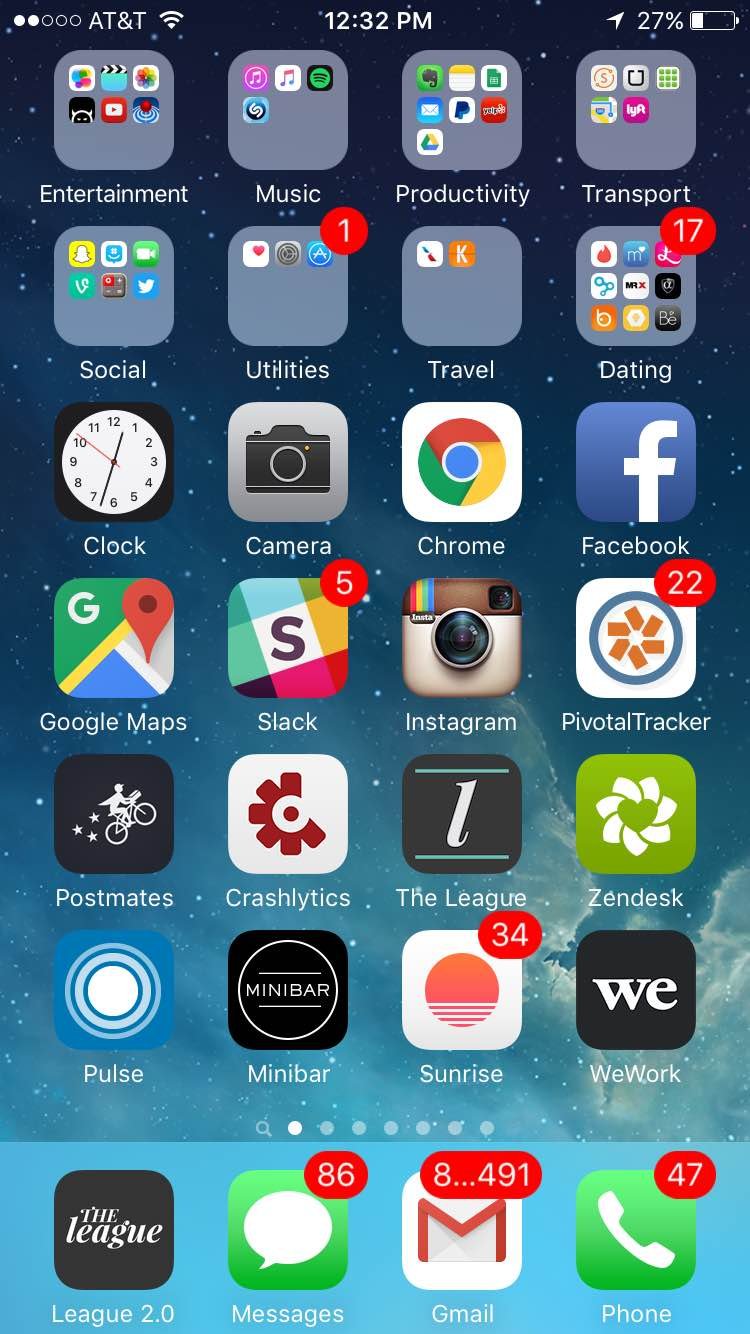This screenshot has width=750, height=1334.
Task: Launch PivotalTracker app
Action: coord(635,638)
